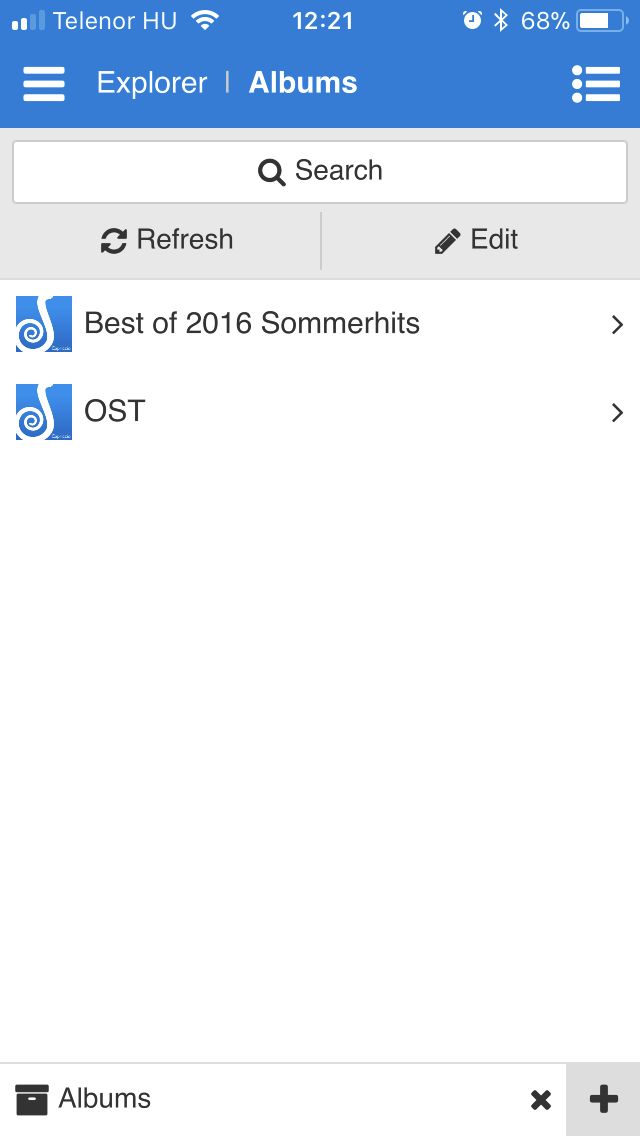The width and height of the screenshot is (640, 1136).
Task: Refresh the albums list
Action: pos(167,240)
